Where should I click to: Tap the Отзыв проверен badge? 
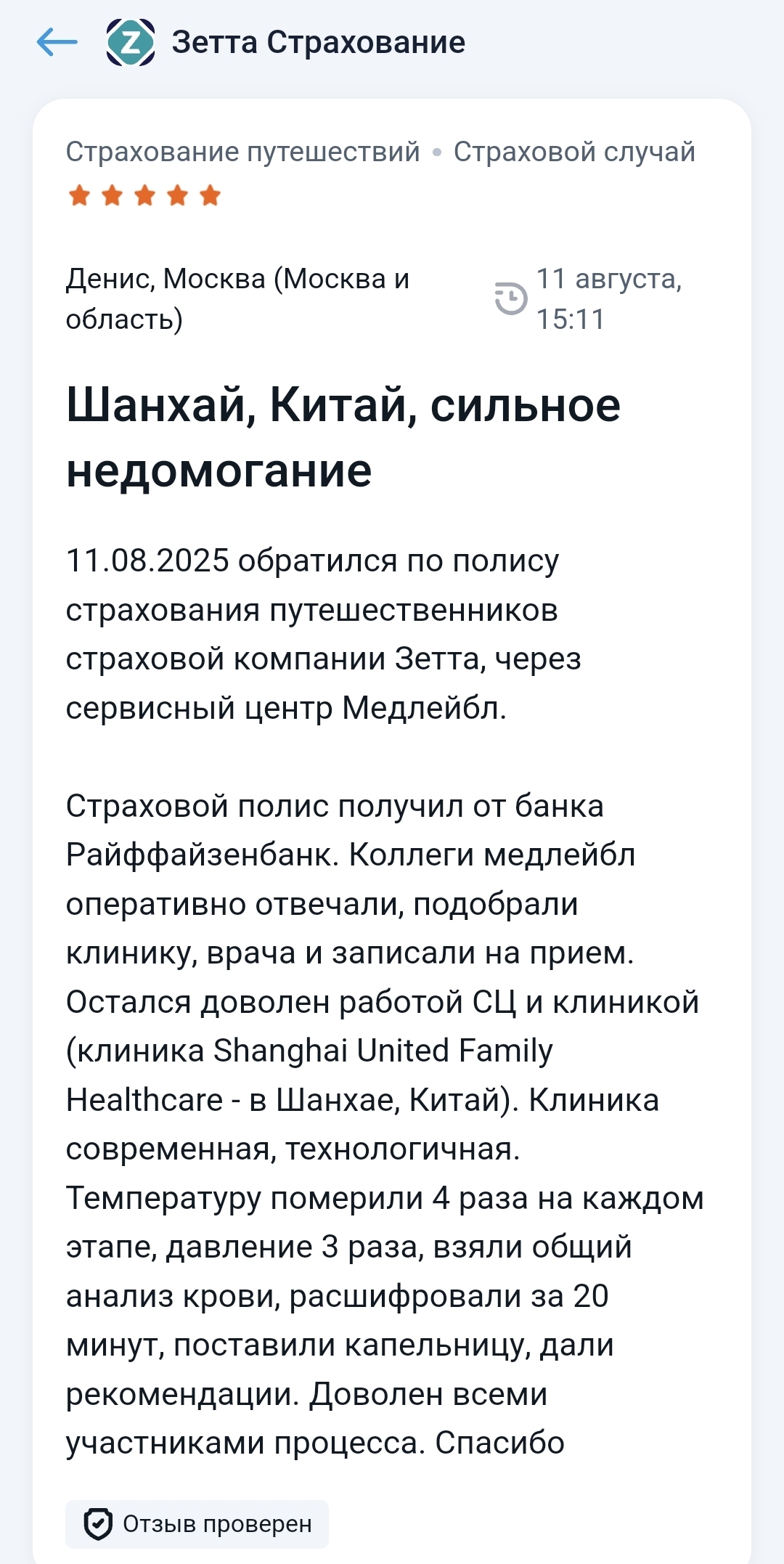point(197,1523)
